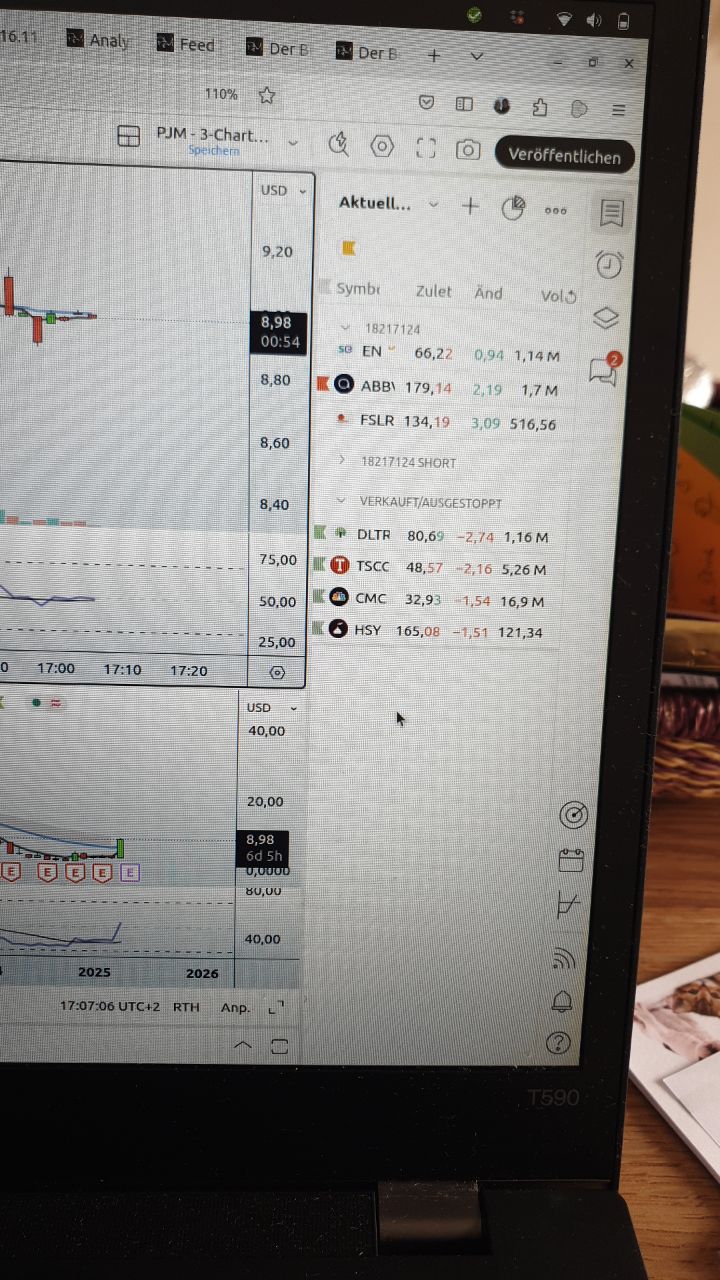Open the Aktuell watchlist dropdown
The width and height of the screenshot is (720, 1280).
pos(433,203)
